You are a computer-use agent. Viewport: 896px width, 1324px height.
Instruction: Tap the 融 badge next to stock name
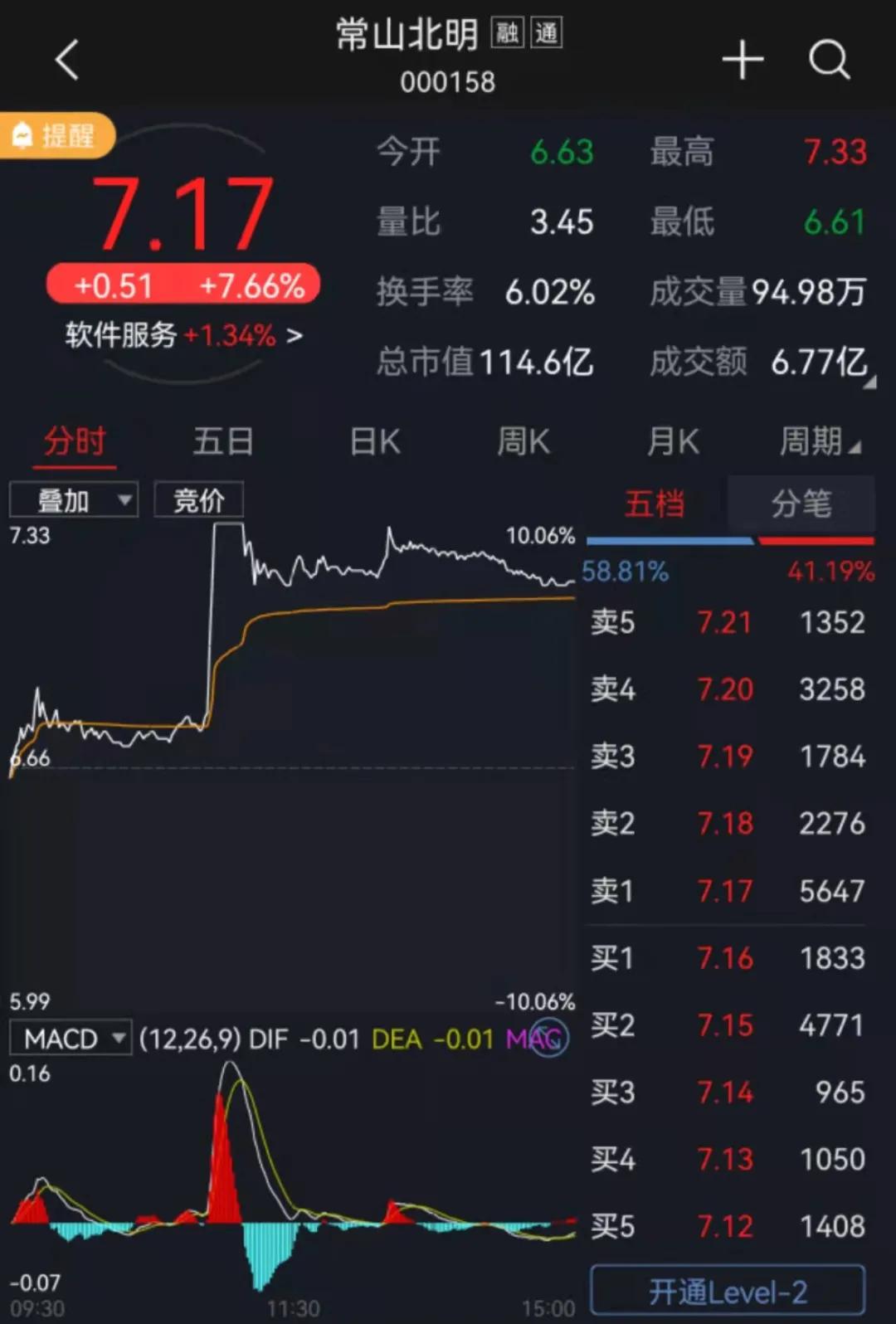coord(509,33)
